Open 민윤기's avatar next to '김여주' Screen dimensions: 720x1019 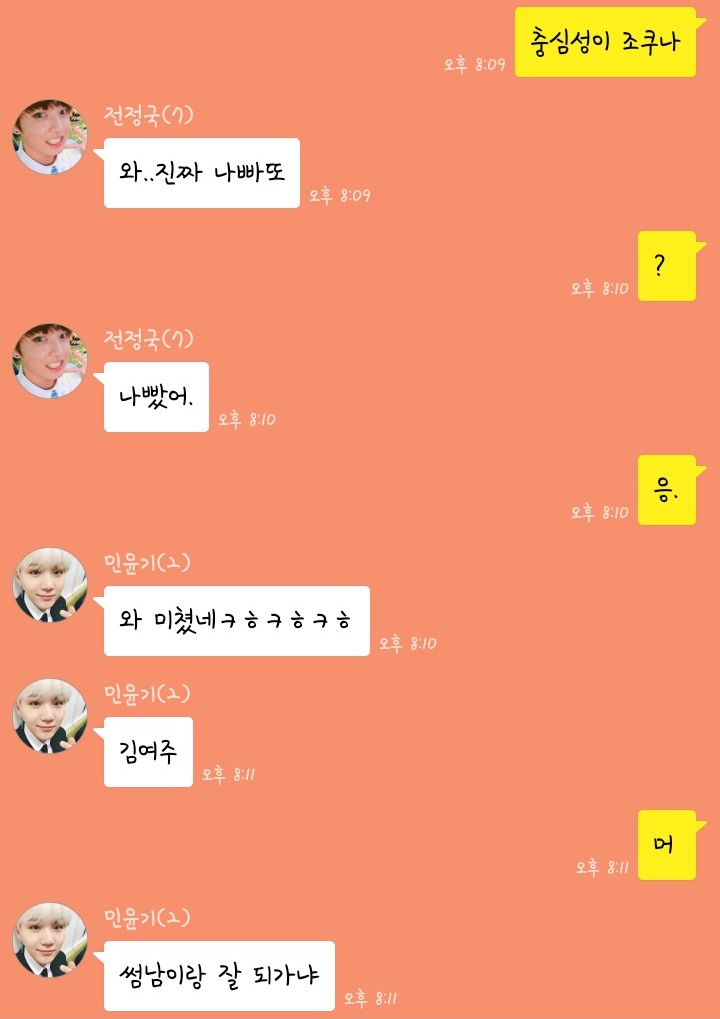(x=50, y=716)
